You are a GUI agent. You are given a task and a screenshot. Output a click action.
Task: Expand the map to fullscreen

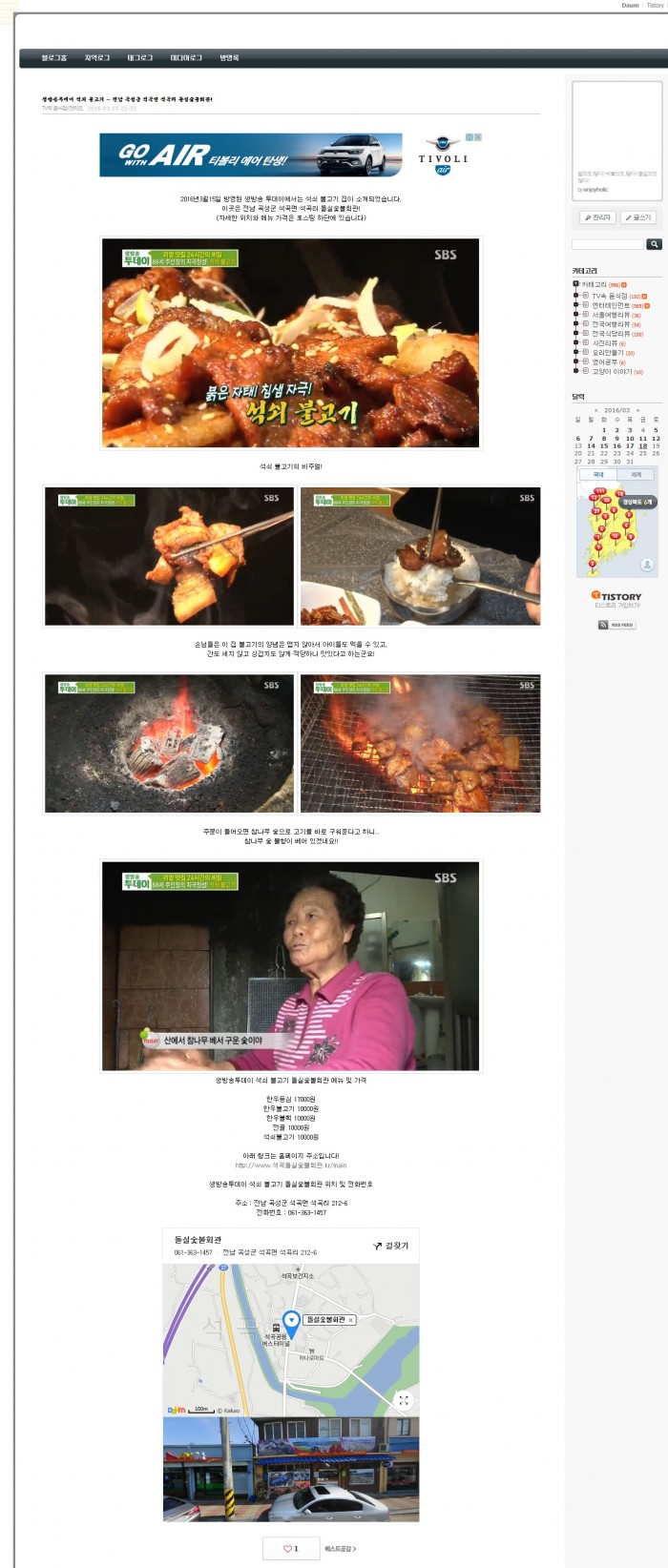(404, 1400)
